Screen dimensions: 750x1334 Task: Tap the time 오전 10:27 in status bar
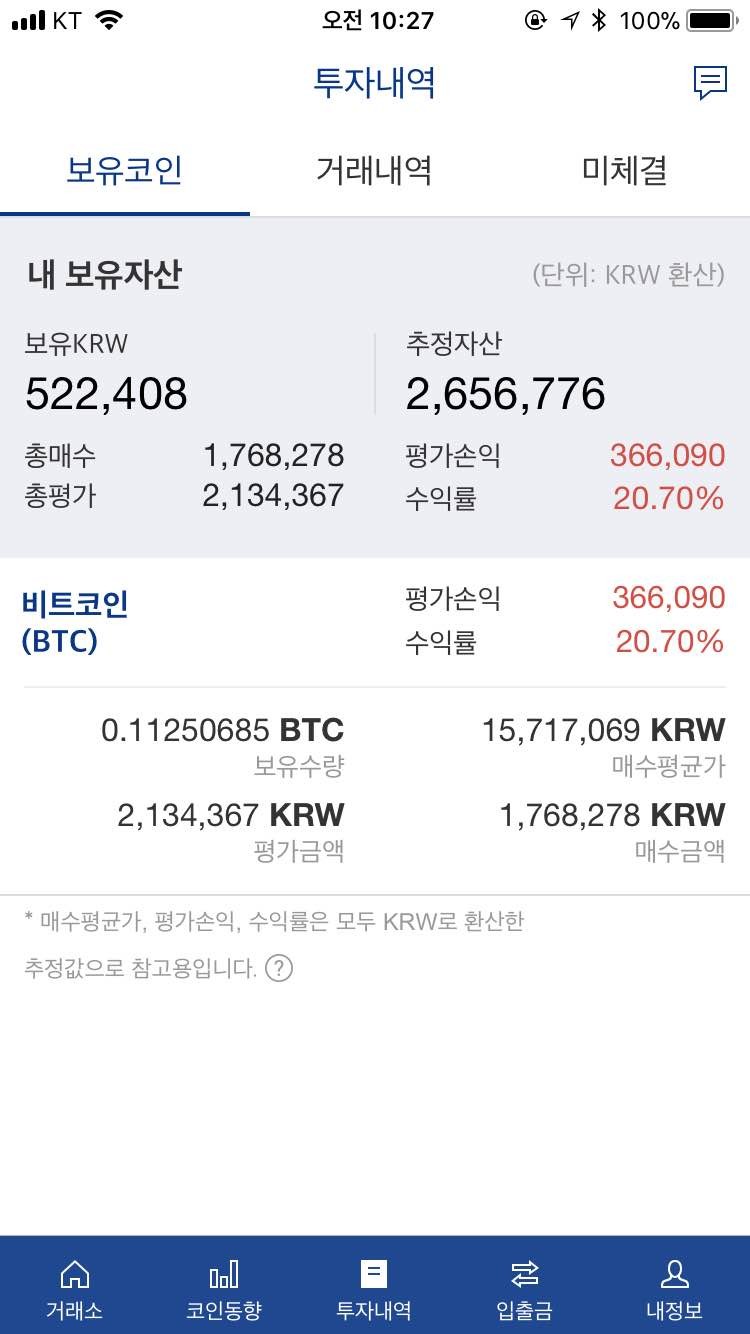pyautogui.click(x=374, y=18)
